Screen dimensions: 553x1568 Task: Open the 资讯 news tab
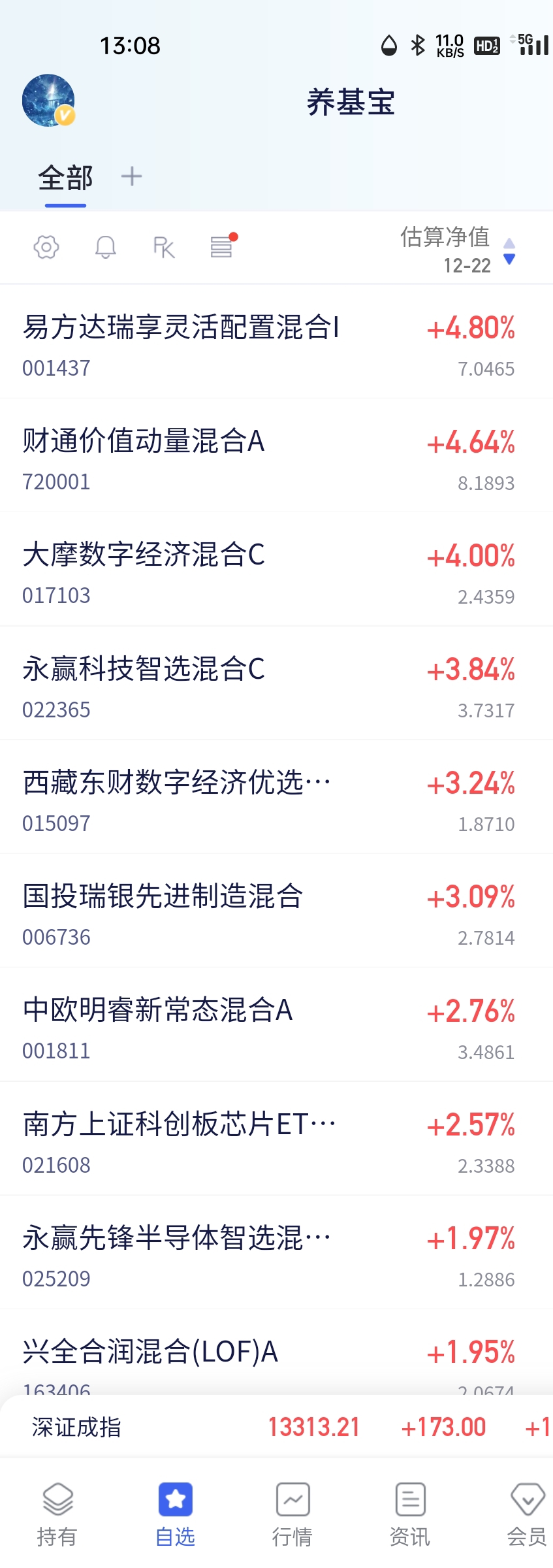(410, 1516)
